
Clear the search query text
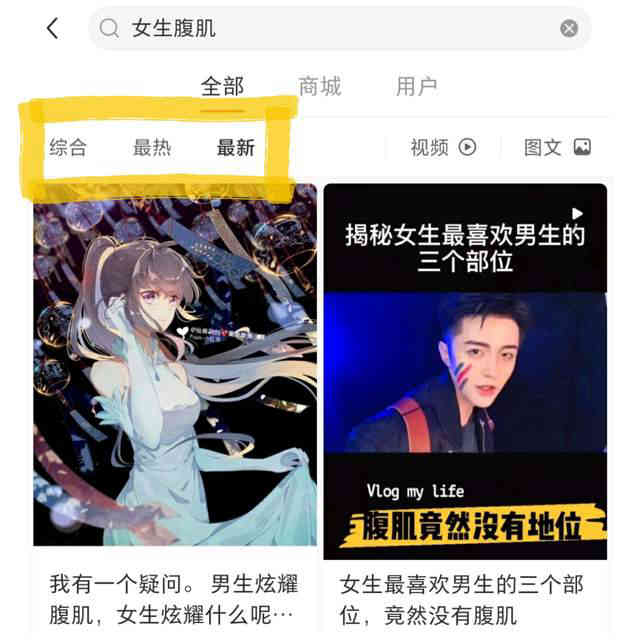pos(569,29)
